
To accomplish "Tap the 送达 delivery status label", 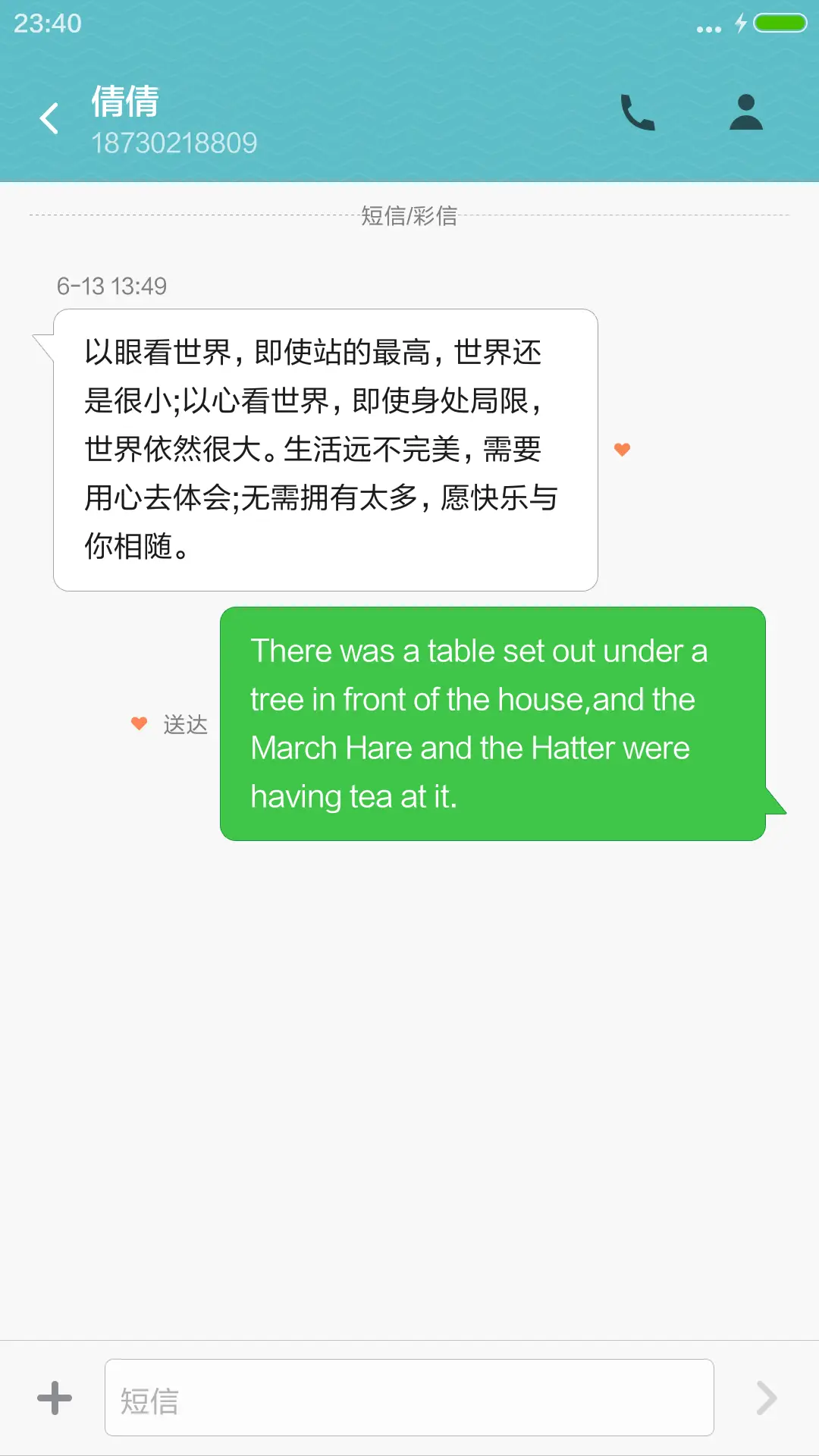I will click(x=184, y=723).
